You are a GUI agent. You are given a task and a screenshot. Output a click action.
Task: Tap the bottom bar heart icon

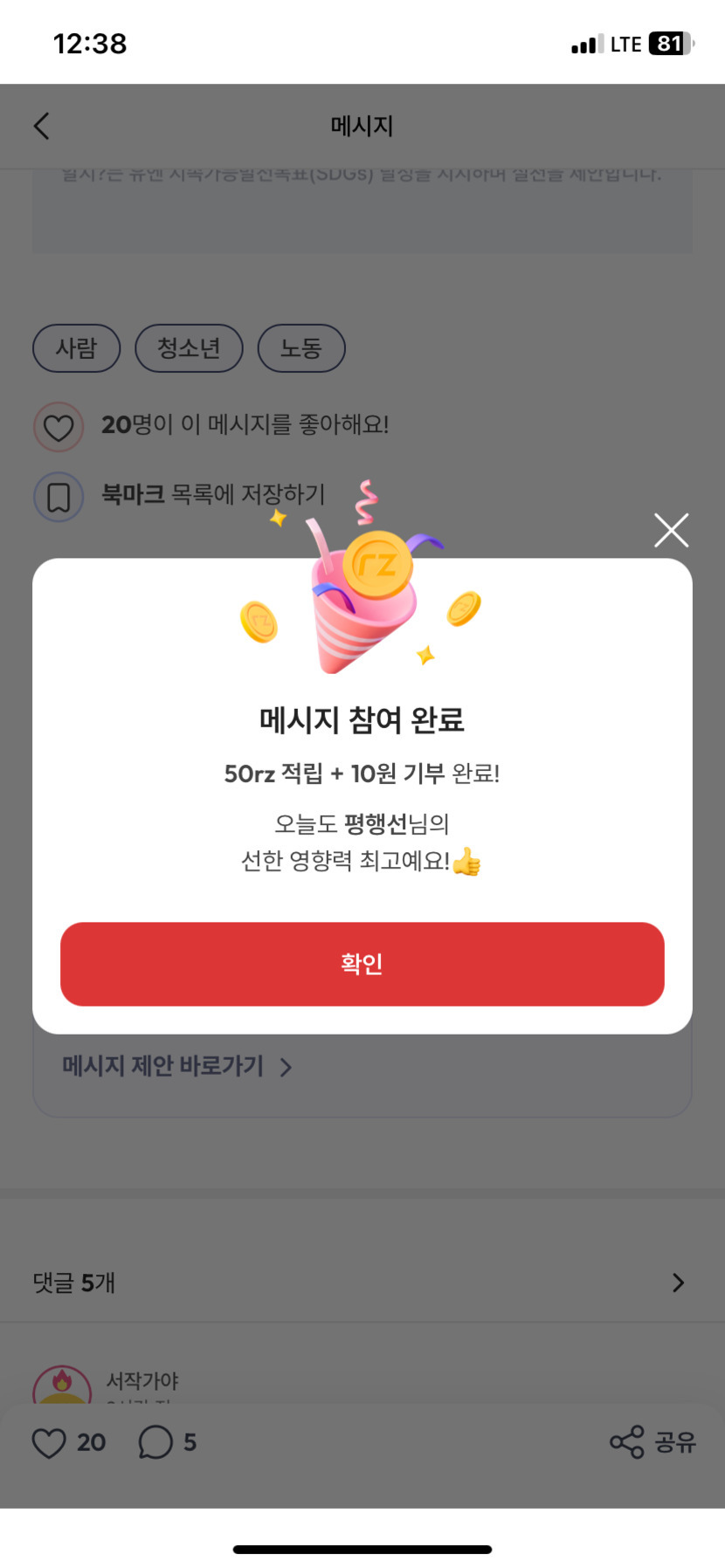click(x=50, y=1442)
